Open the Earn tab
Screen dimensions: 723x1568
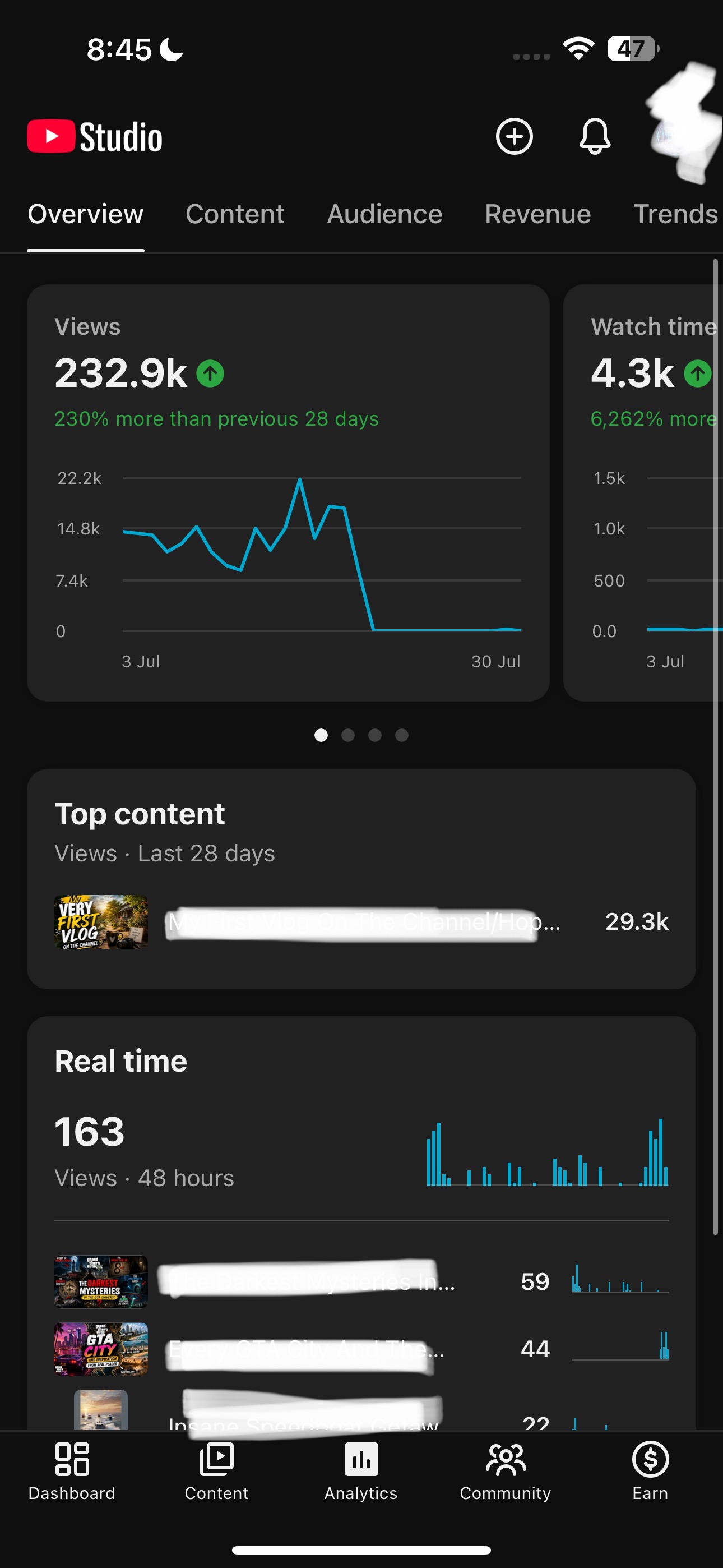[650, 1471]
